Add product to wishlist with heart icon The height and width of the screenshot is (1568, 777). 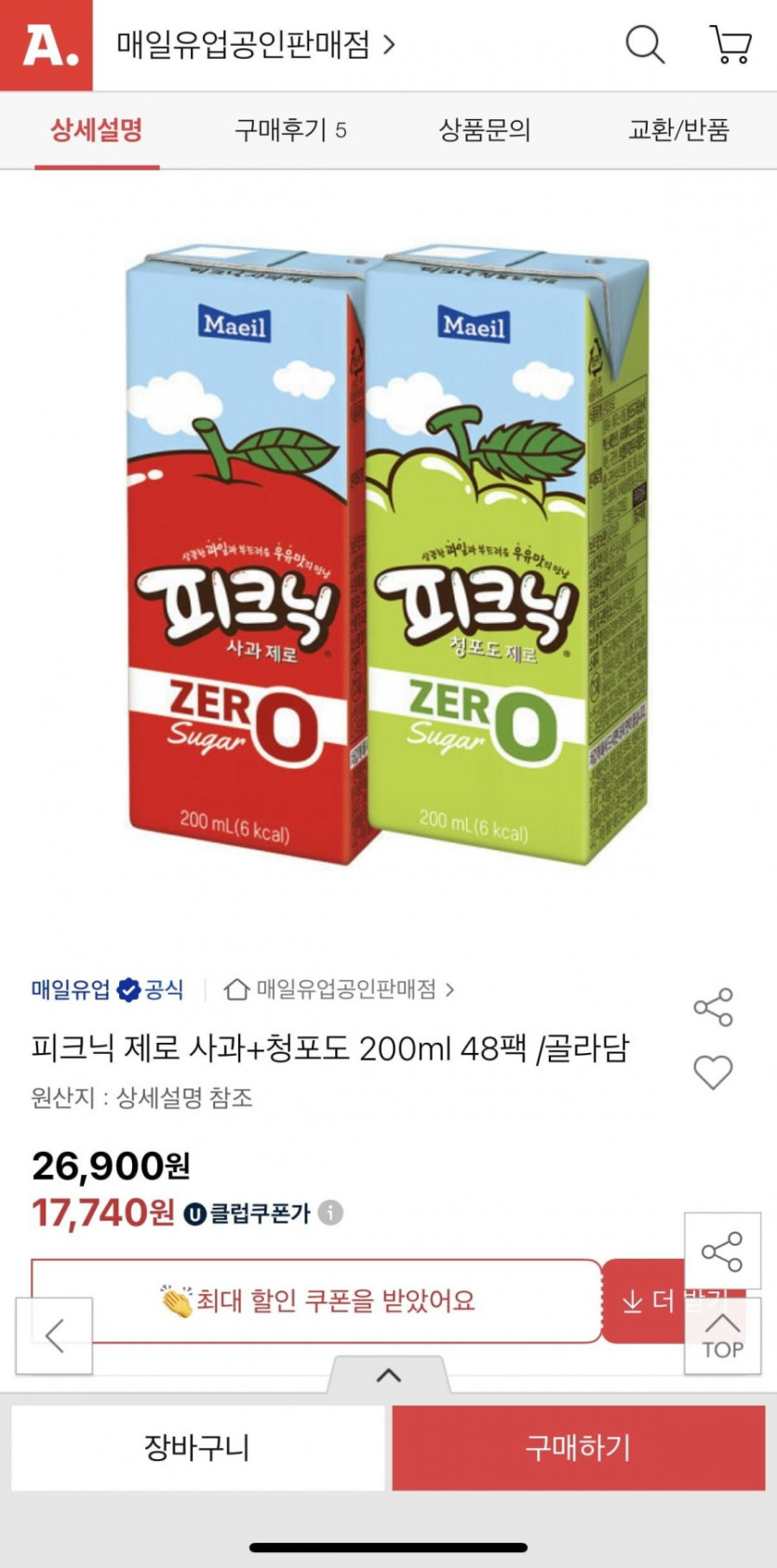point(714,1074)
